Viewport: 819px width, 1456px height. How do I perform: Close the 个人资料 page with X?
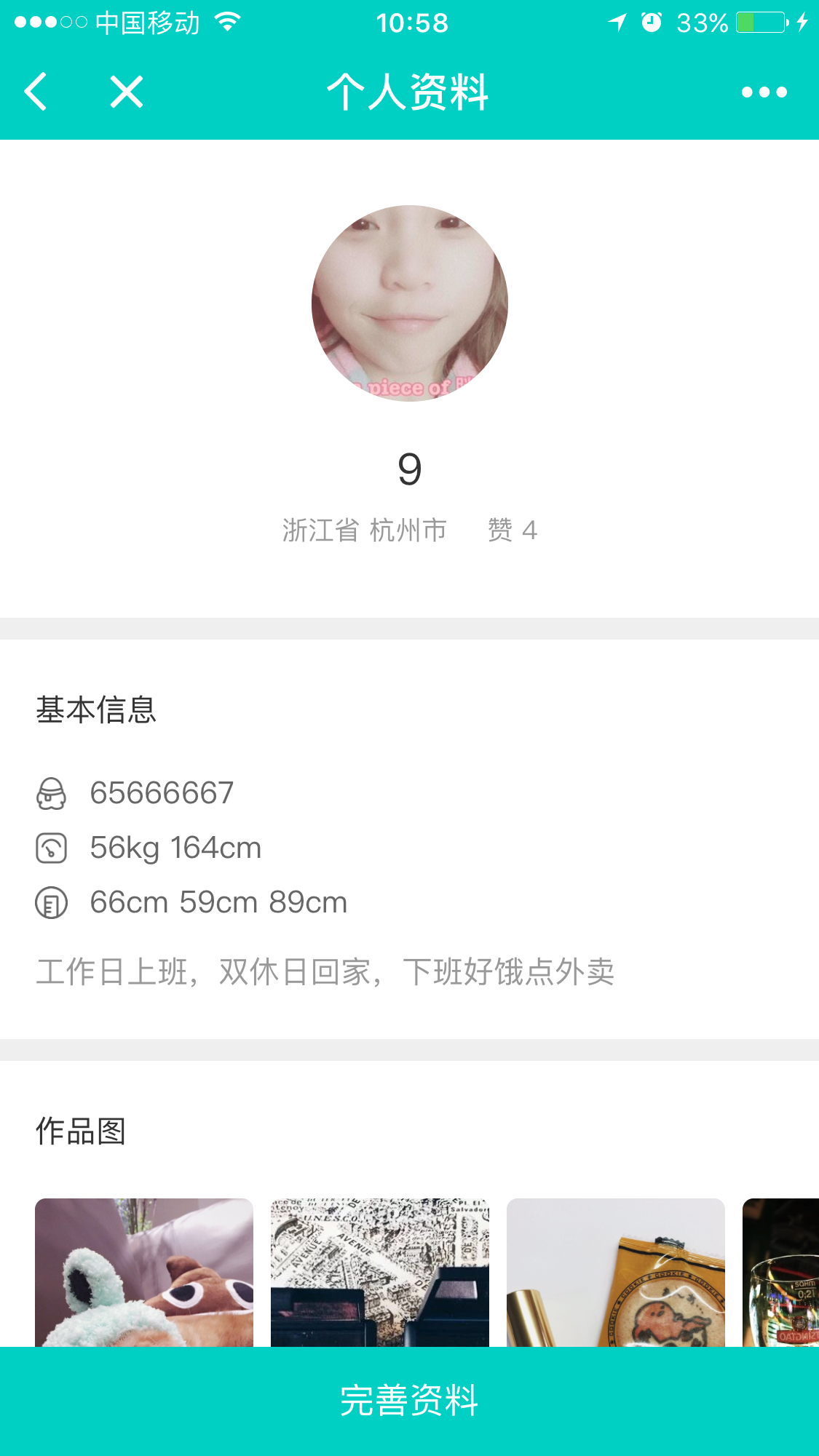[x=127, y=92]
